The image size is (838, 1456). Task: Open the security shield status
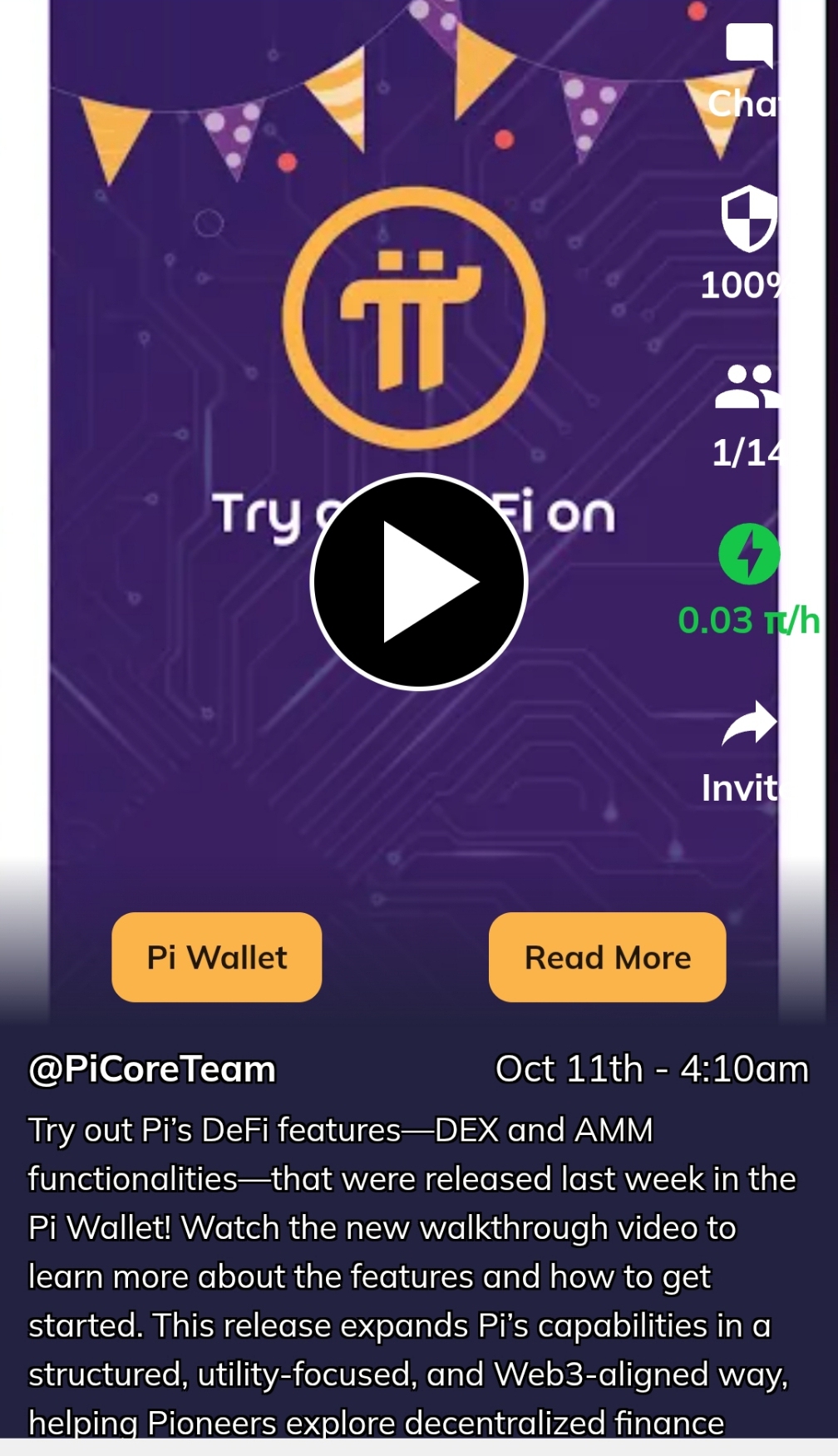click(748, 219)
